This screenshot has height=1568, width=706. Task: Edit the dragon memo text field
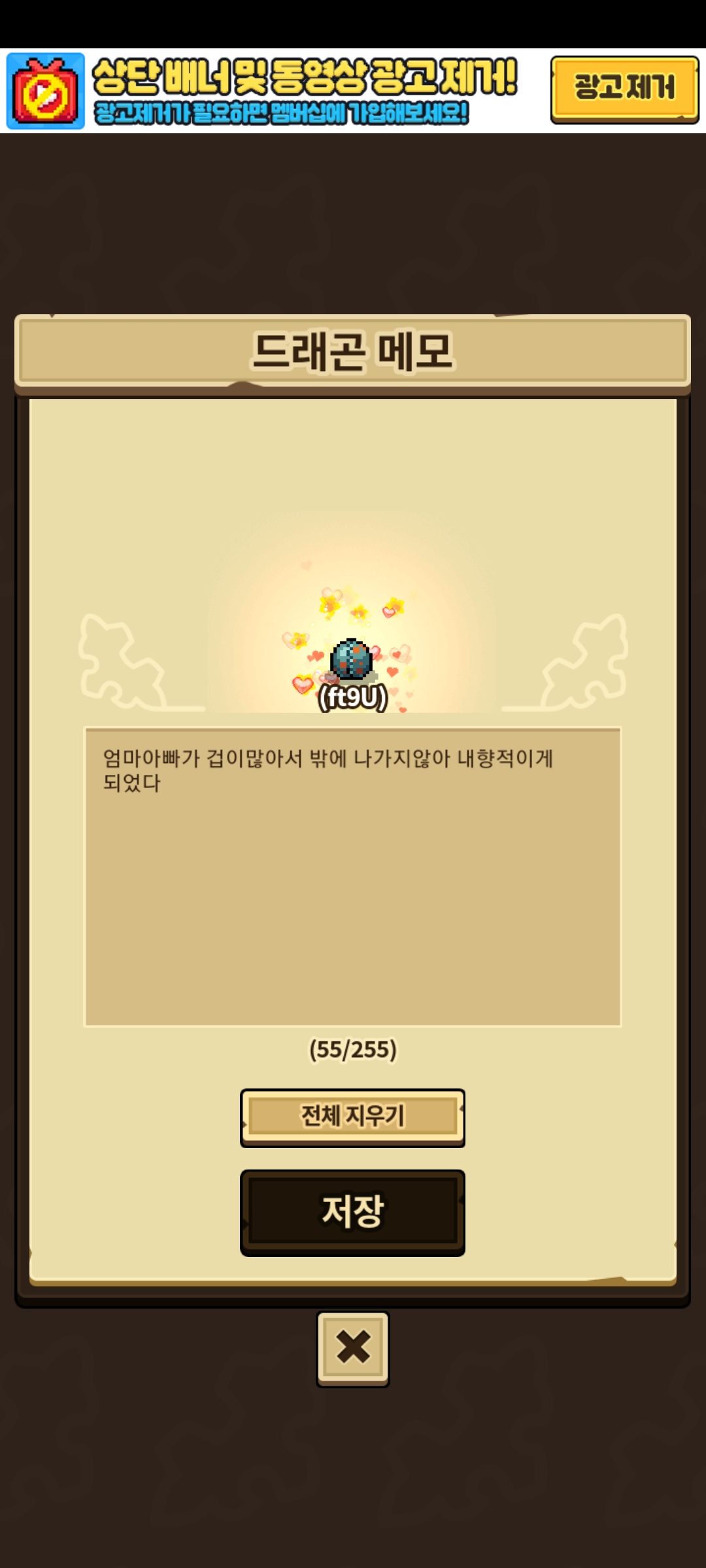(x=352, y=876)
